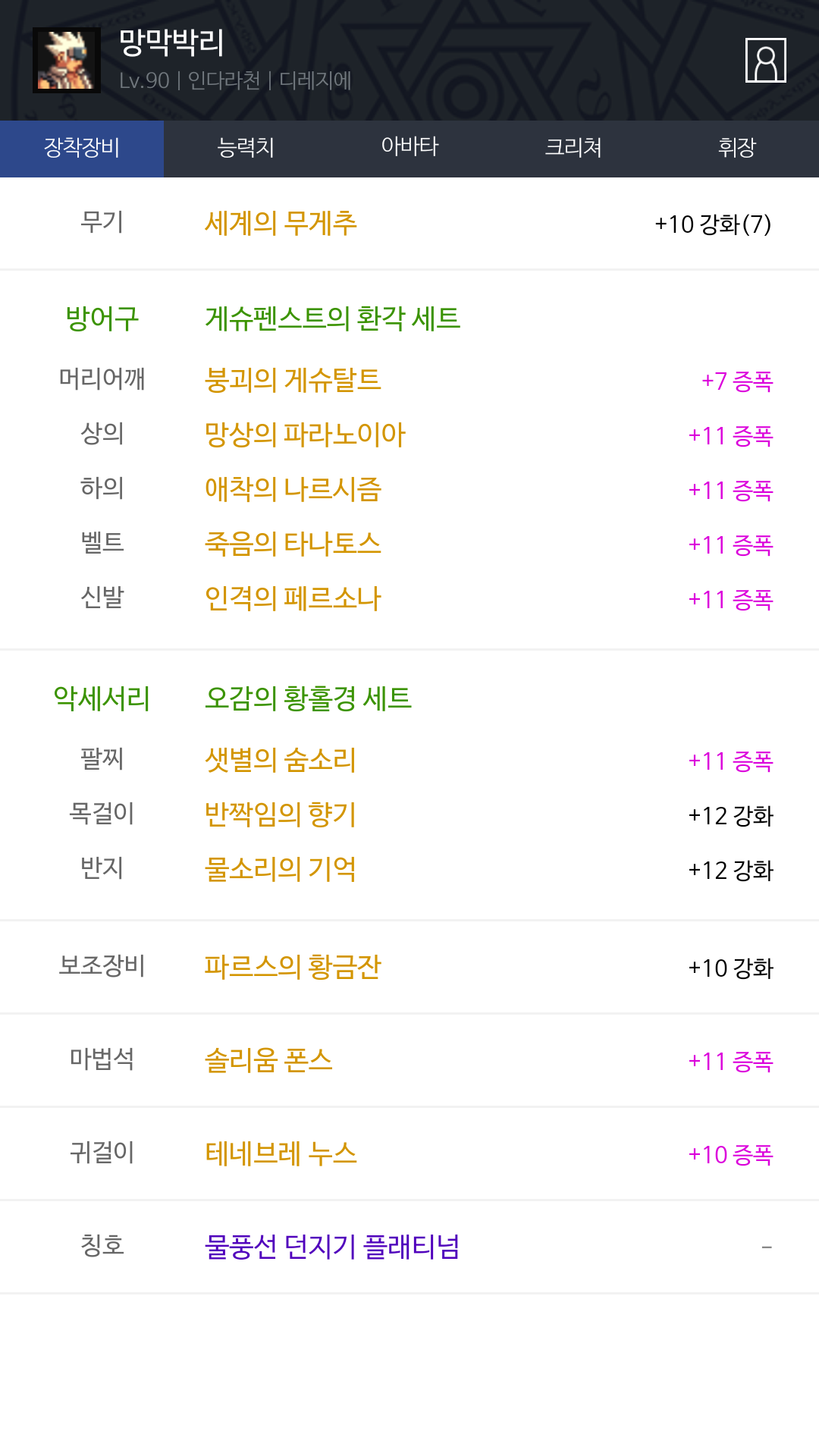Screen dimensions: 819x1456
Task: Open 망상의 파라노이아 details
Action: [305, 435]
